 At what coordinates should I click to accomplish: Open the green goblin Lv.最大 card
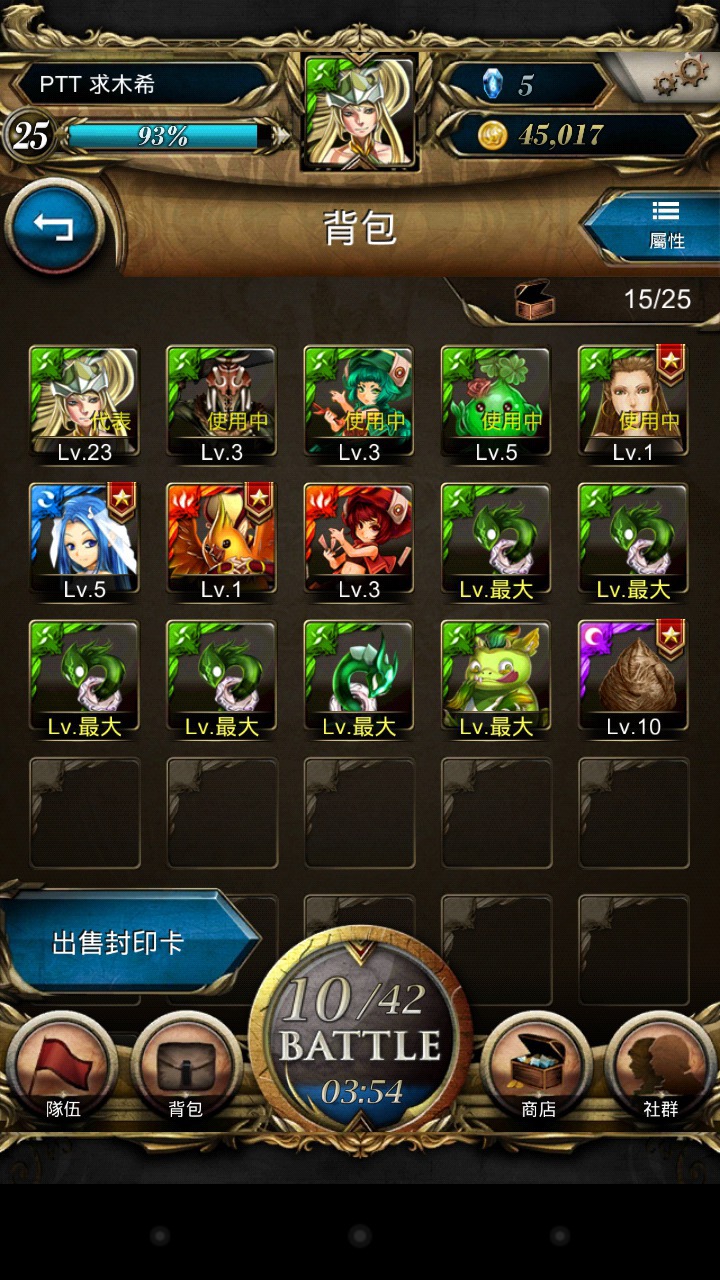click(496, 677)
